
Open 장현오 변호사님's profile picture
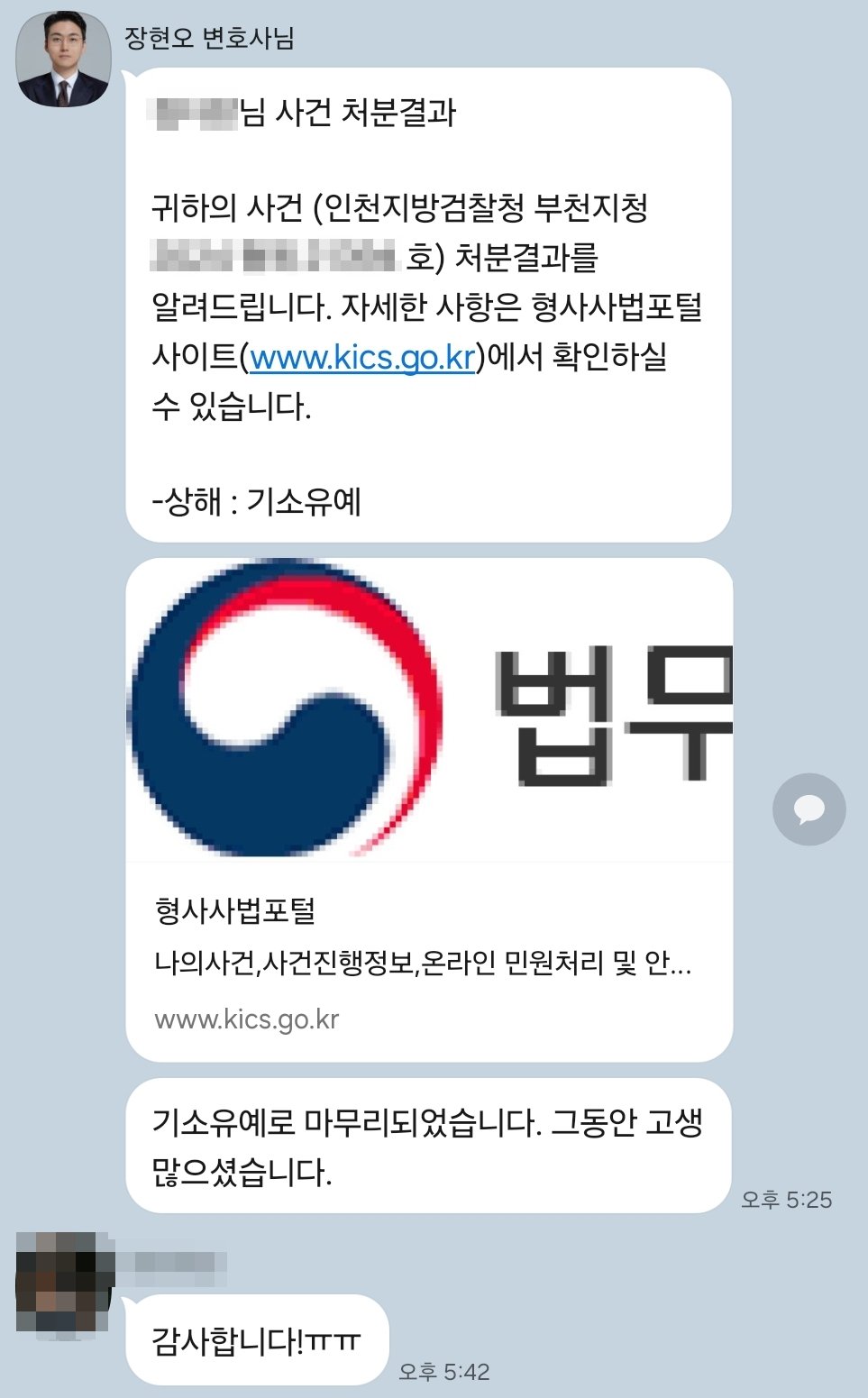click(63, 59)
